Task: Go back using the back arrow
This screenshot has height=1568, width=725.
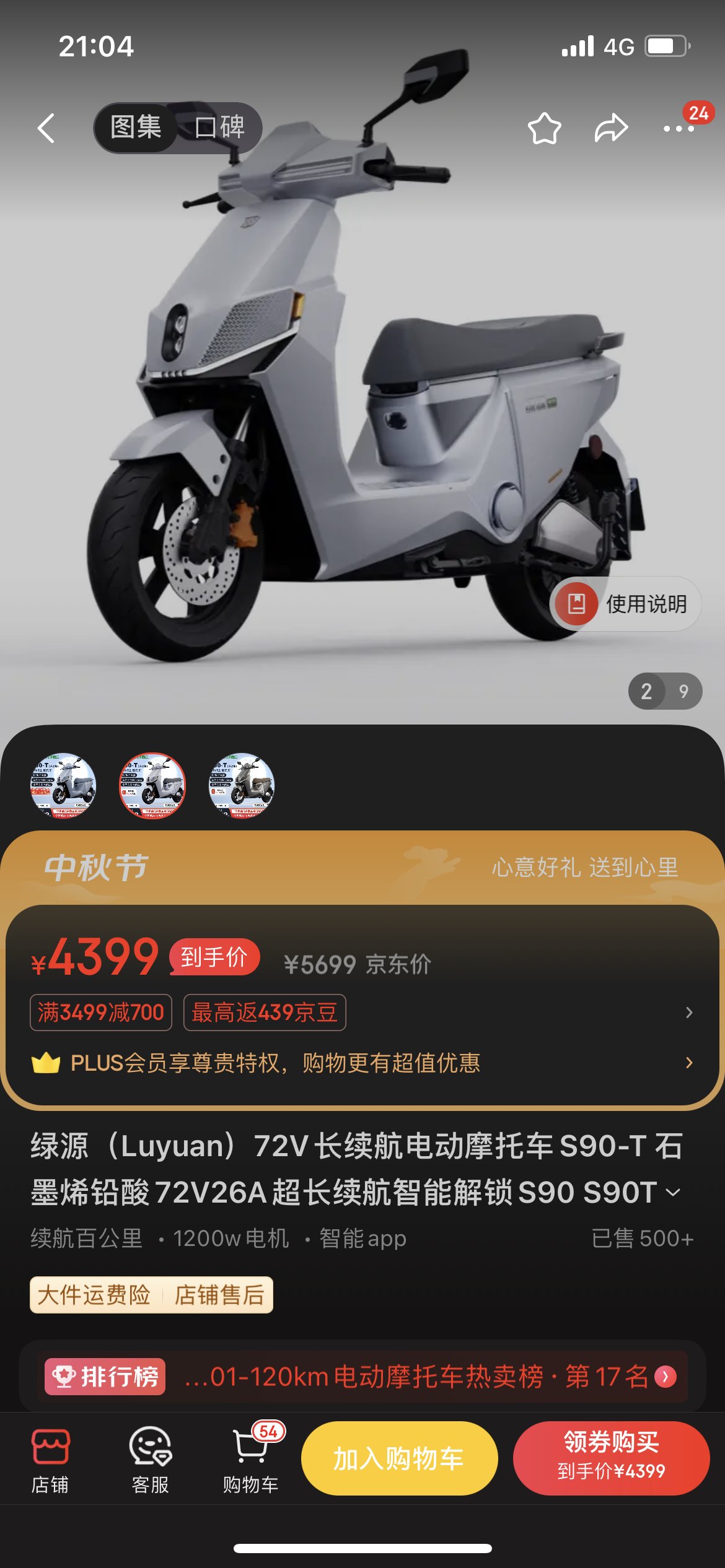Action: point(46,128)
